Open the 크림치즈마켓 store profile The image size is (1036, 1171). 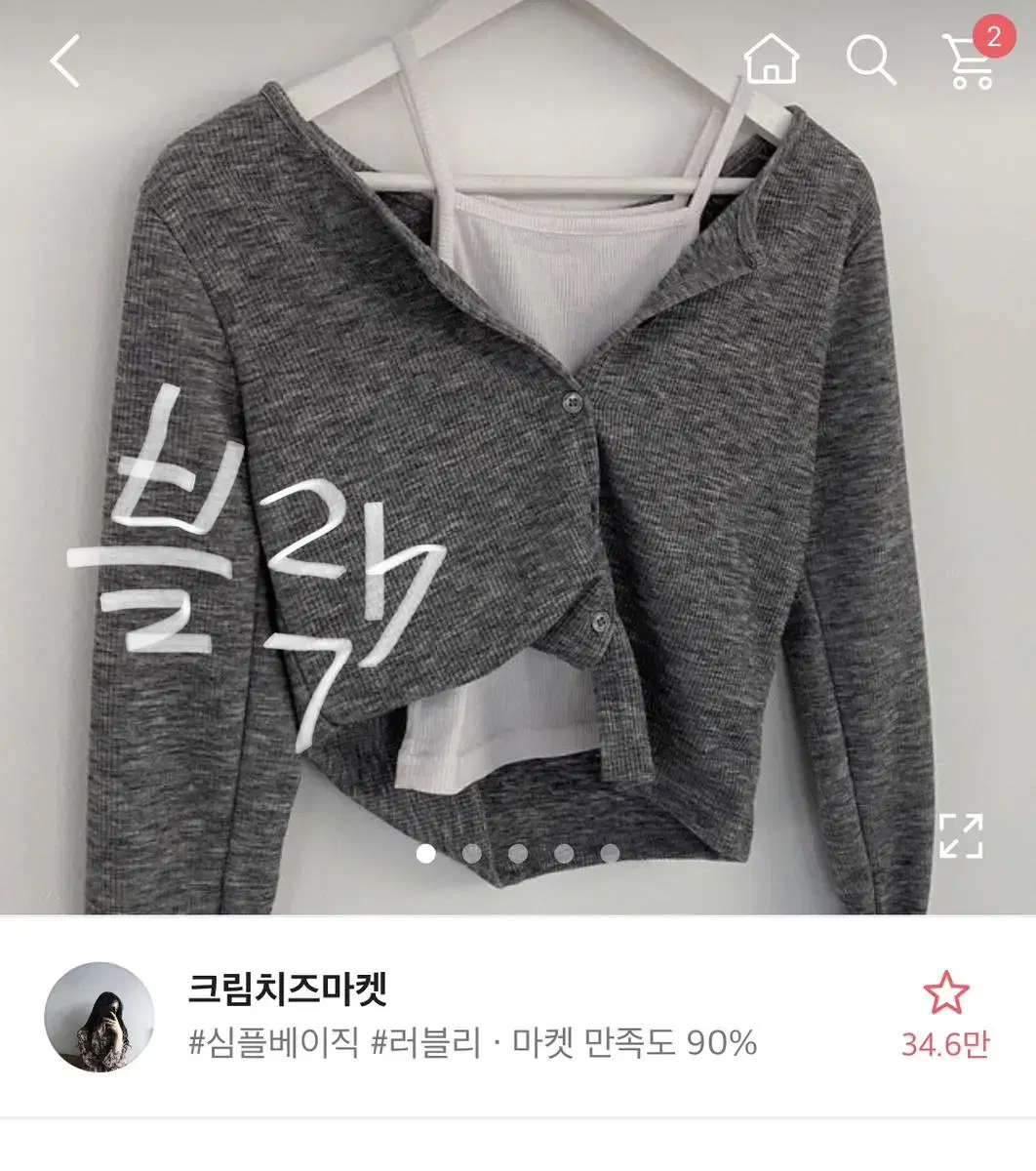287,989
